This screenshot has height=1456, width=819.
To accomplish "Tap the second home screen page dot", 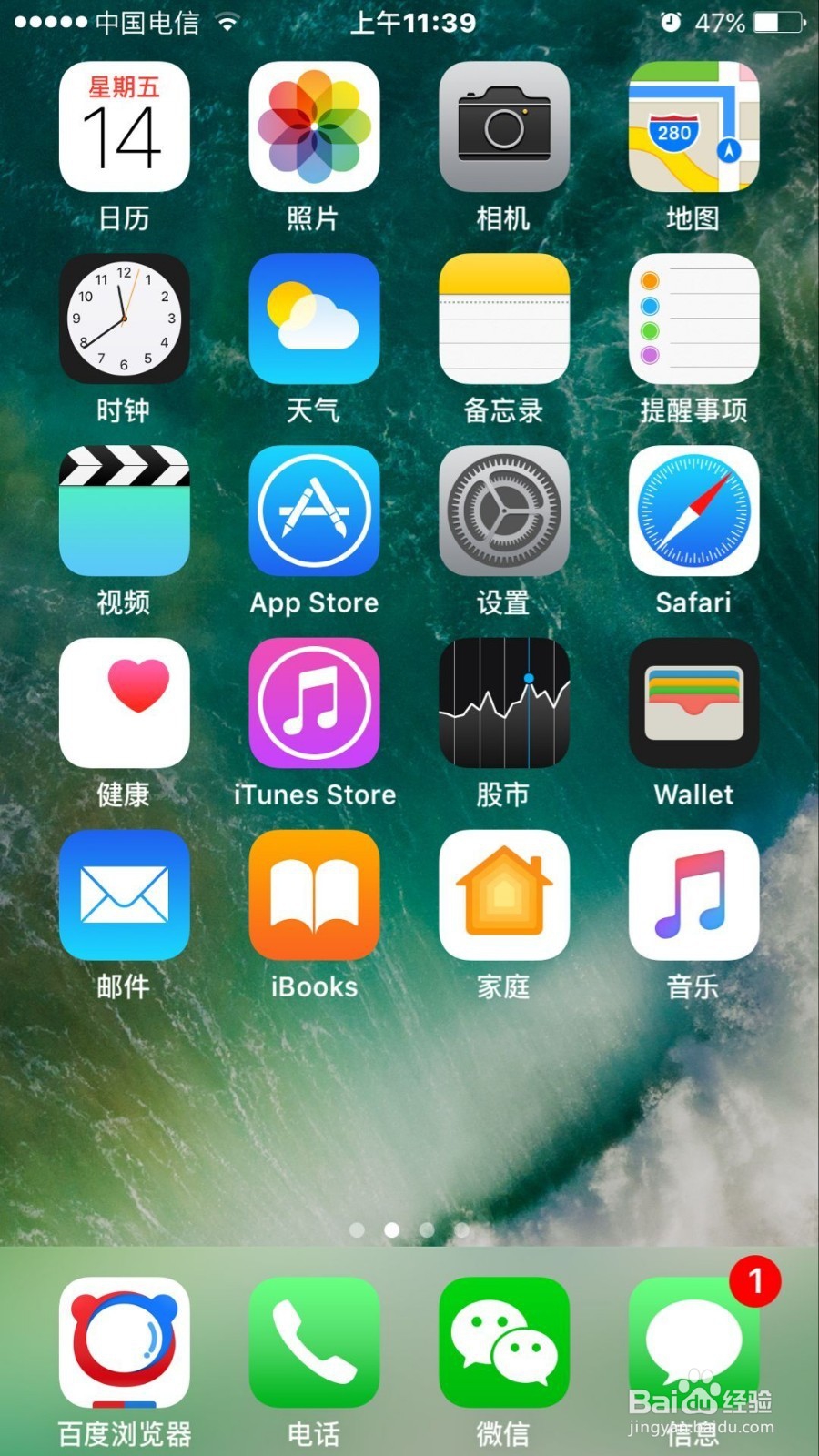I will pos(391,1229).
